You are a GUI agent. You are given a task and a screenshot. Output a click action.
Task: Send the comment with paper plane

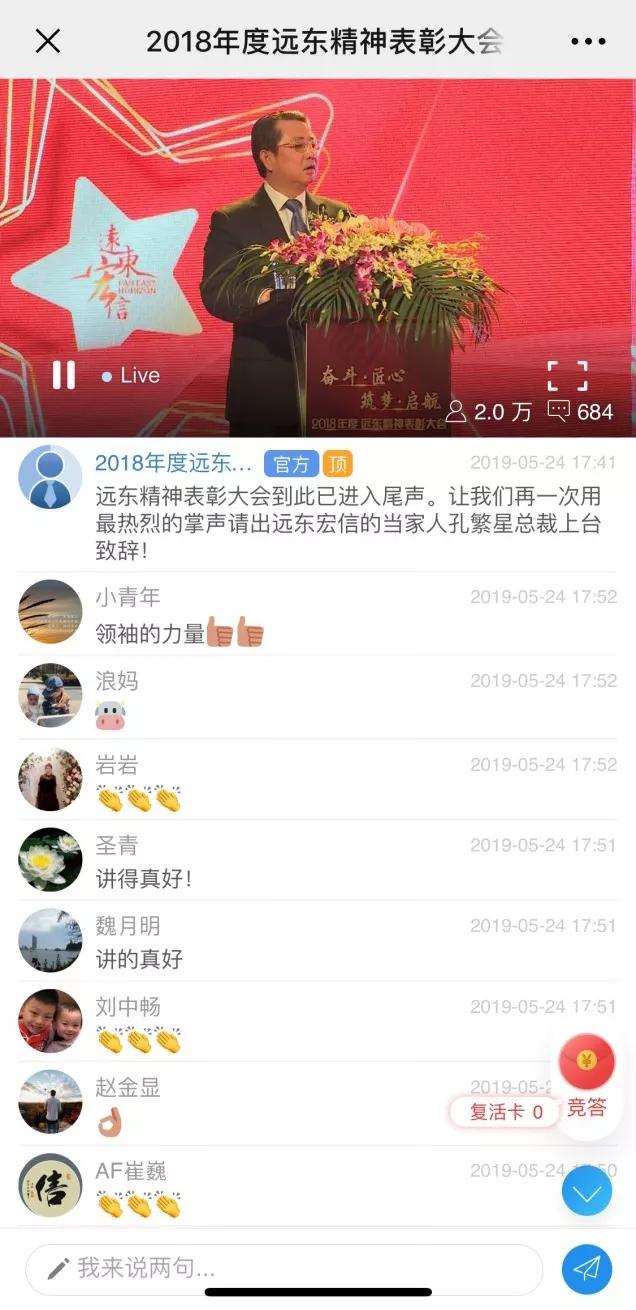587,1269
